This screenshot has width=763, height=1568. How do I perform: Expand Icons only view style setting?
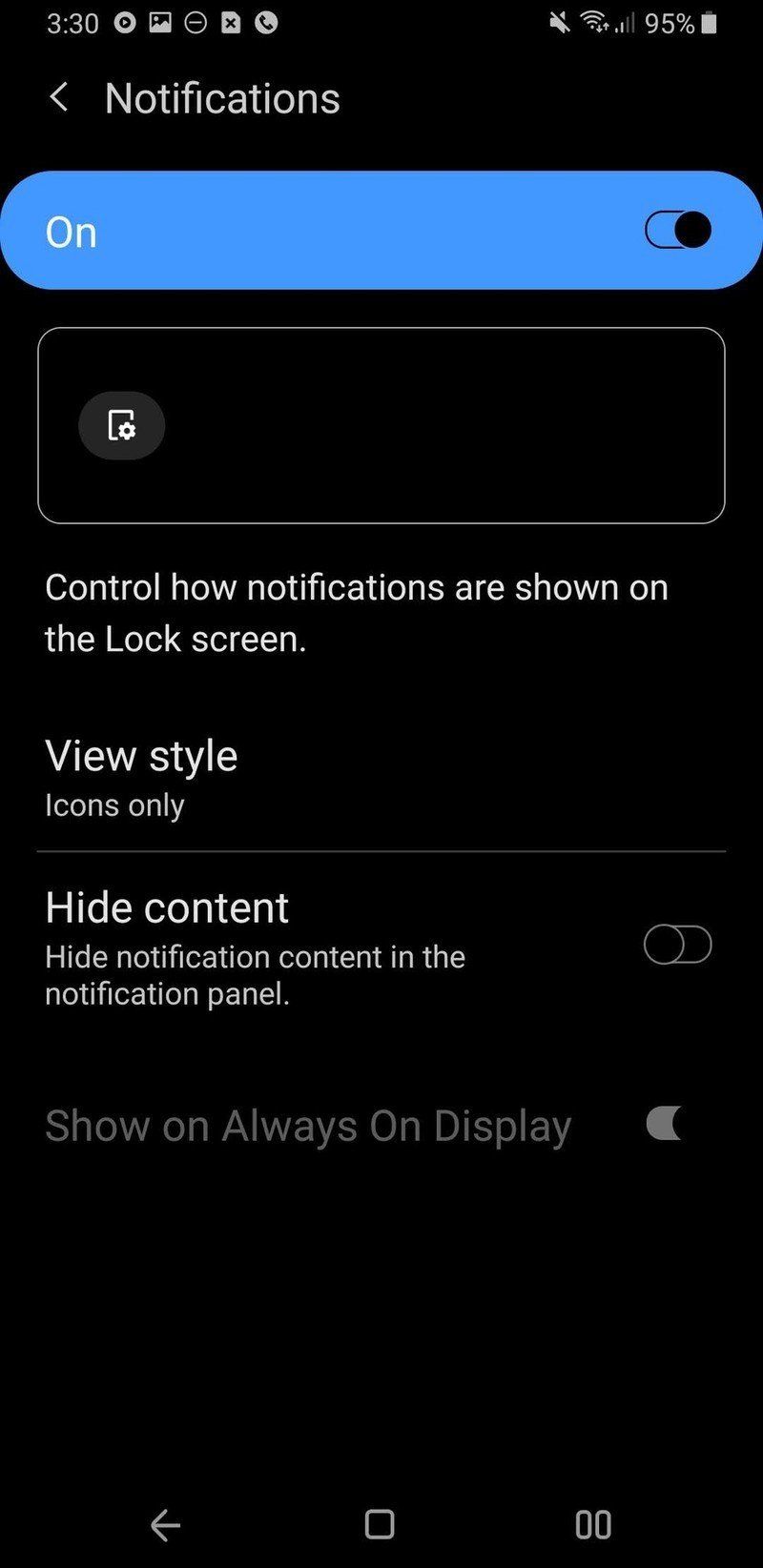114,804
